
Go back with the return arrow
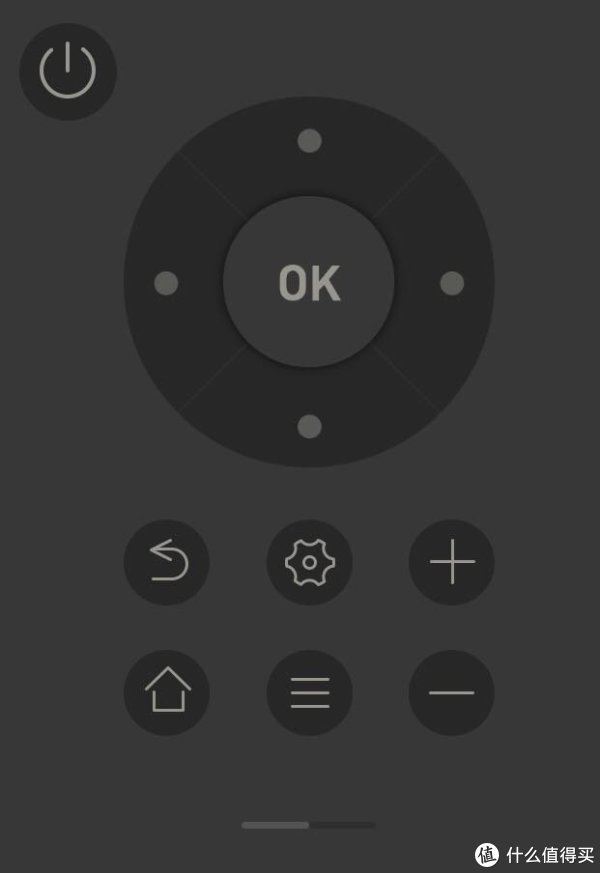[167, 562]
